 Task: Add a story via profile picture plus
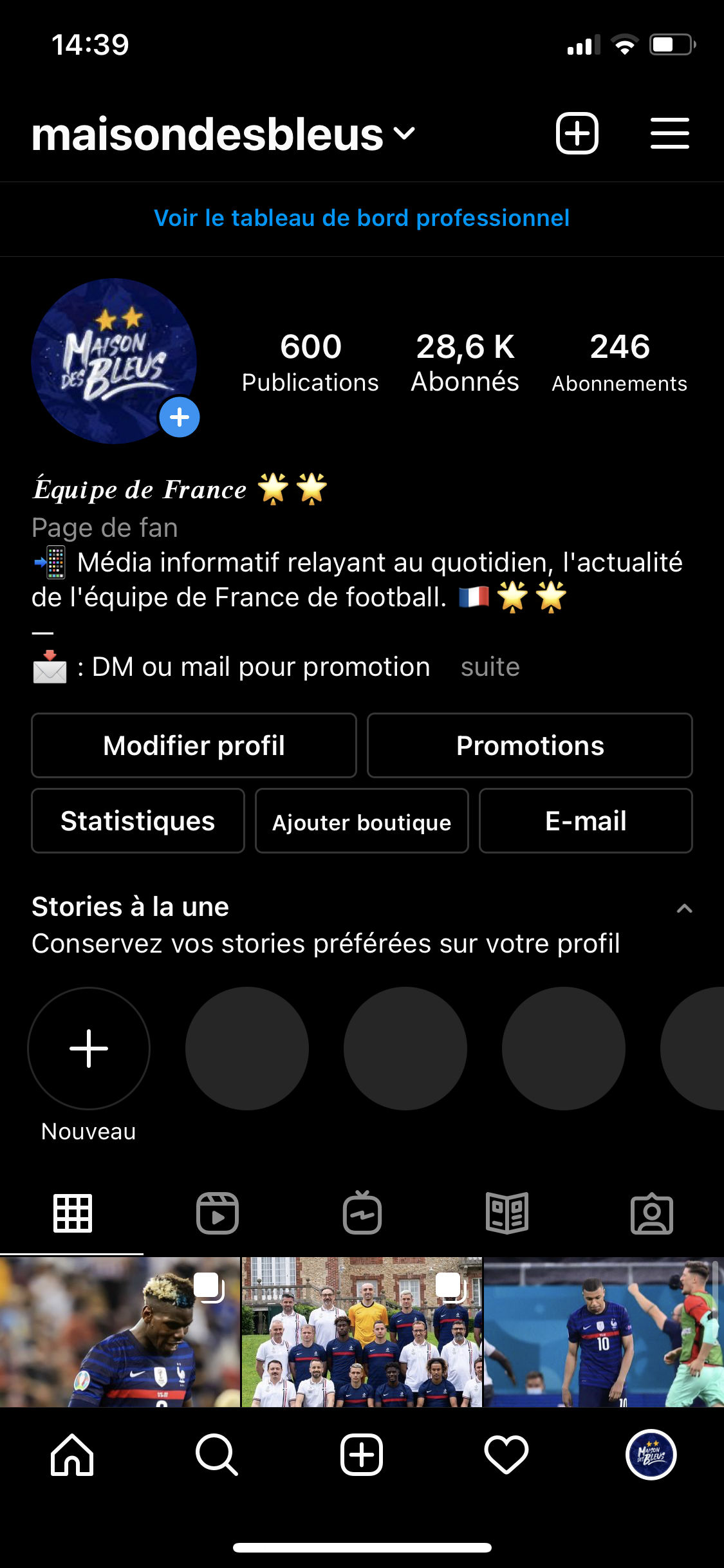(x=180, y=417)
